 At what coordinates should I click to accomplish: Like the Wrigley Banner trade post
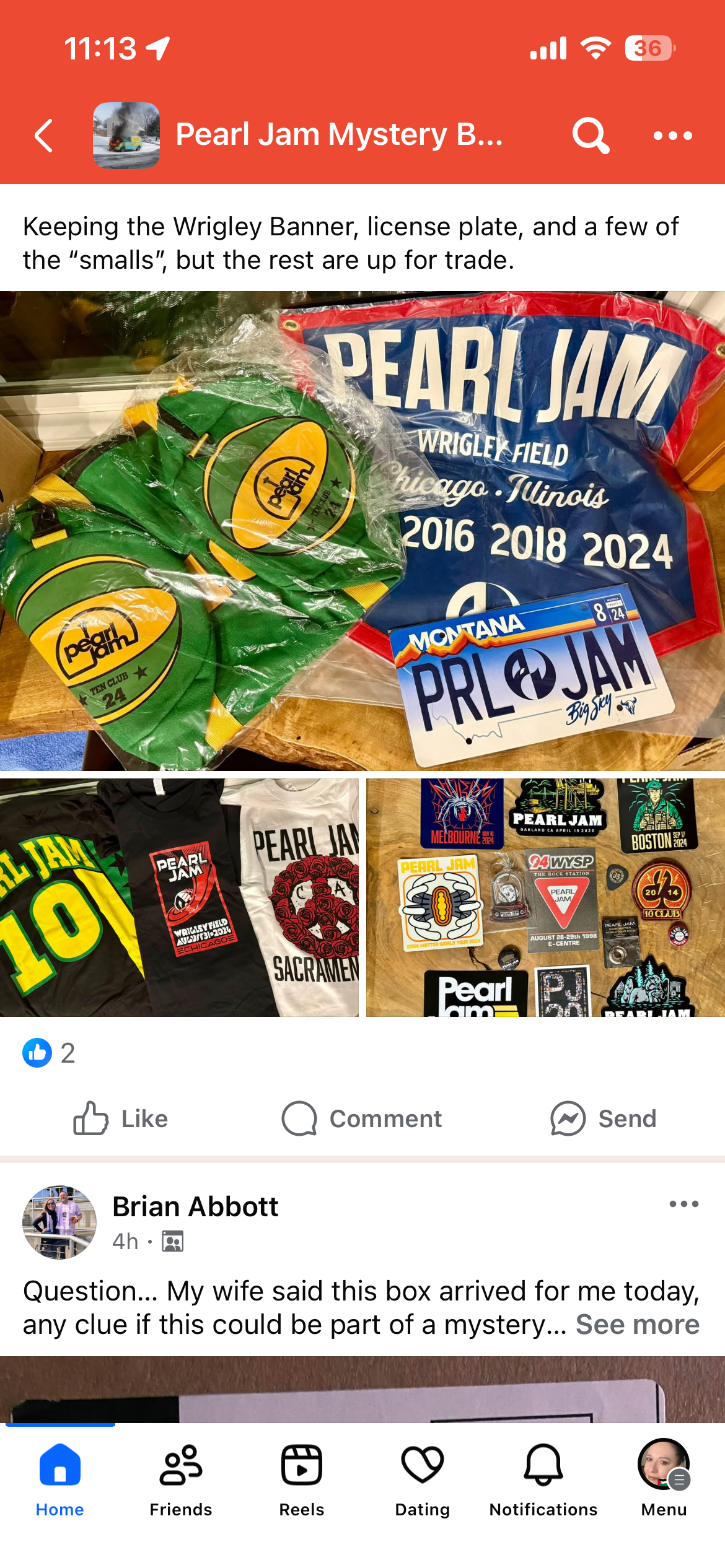121,1118
